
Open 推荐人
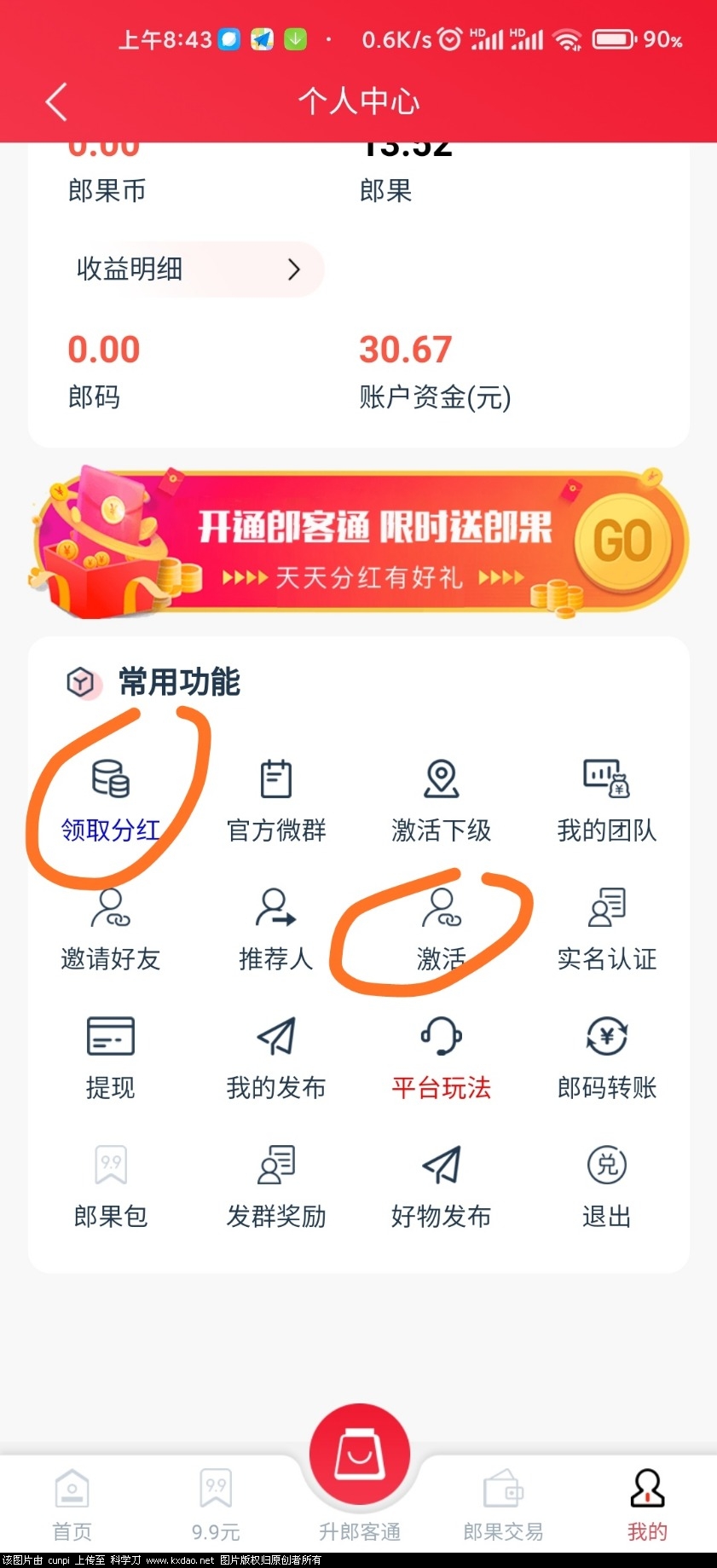point(275,929)
